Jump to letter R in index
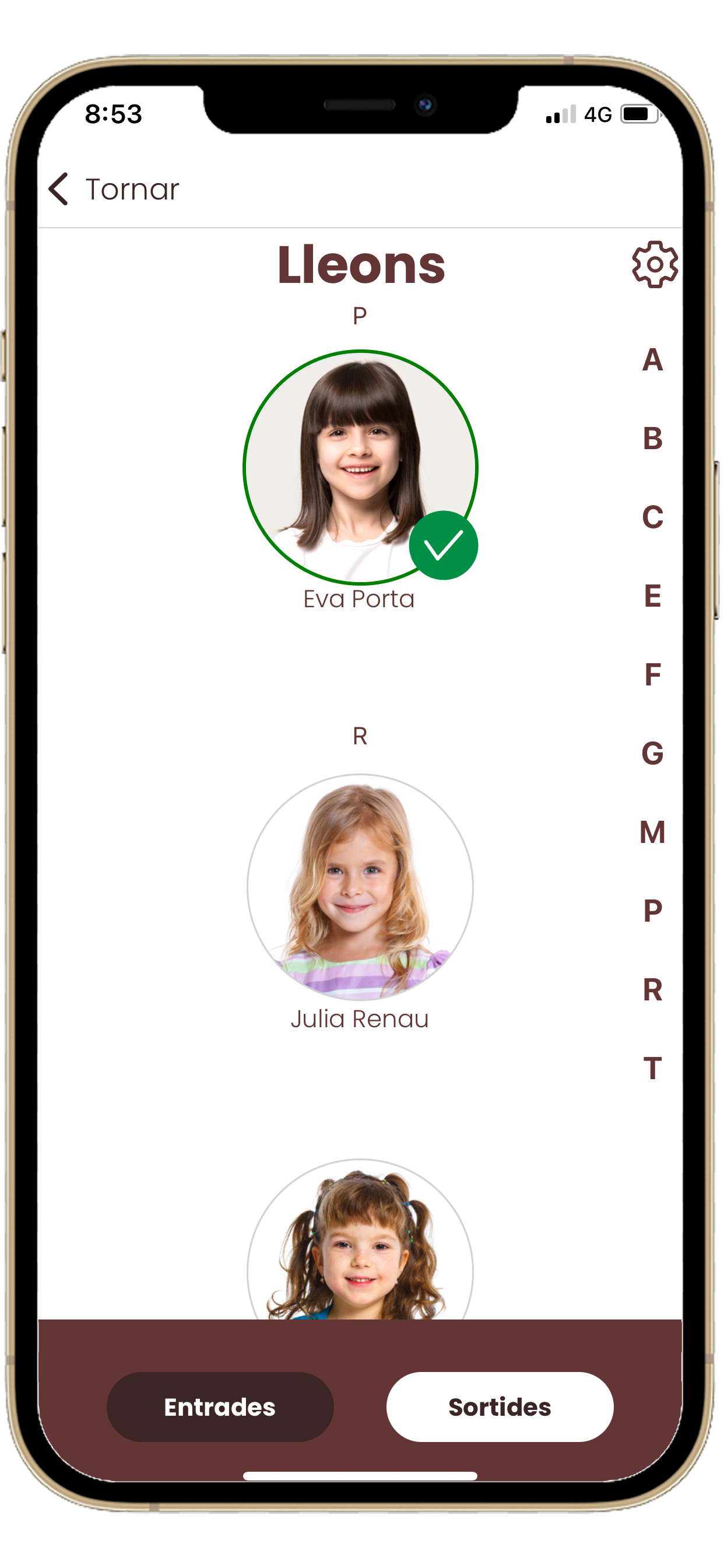This screenshot has height=1568, width=724. click(652, 990)
